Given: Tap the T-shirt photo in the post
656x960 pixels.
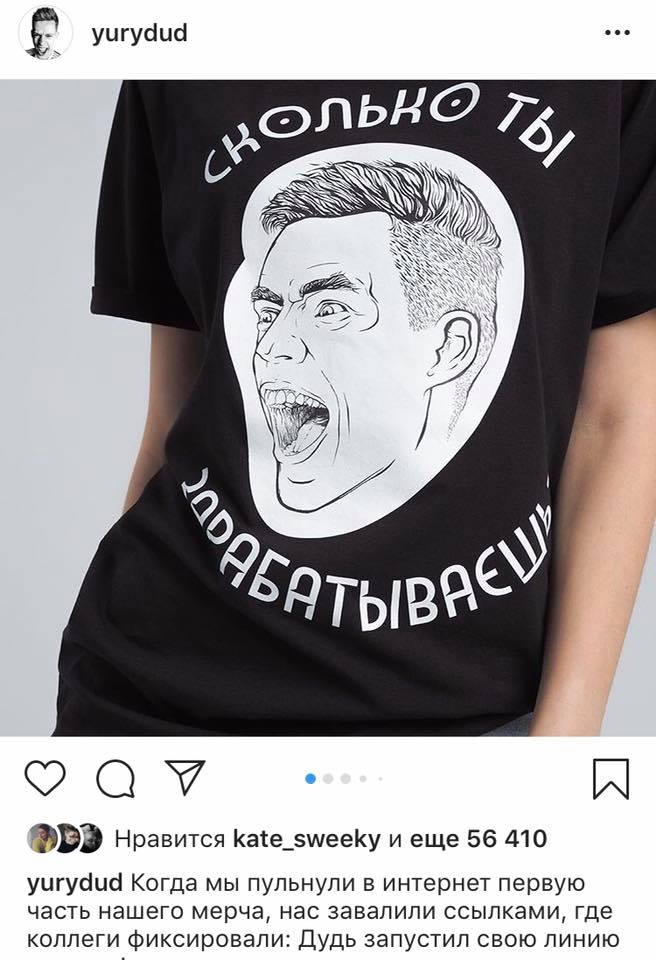Looking at the screenshot, I should 328,408.
